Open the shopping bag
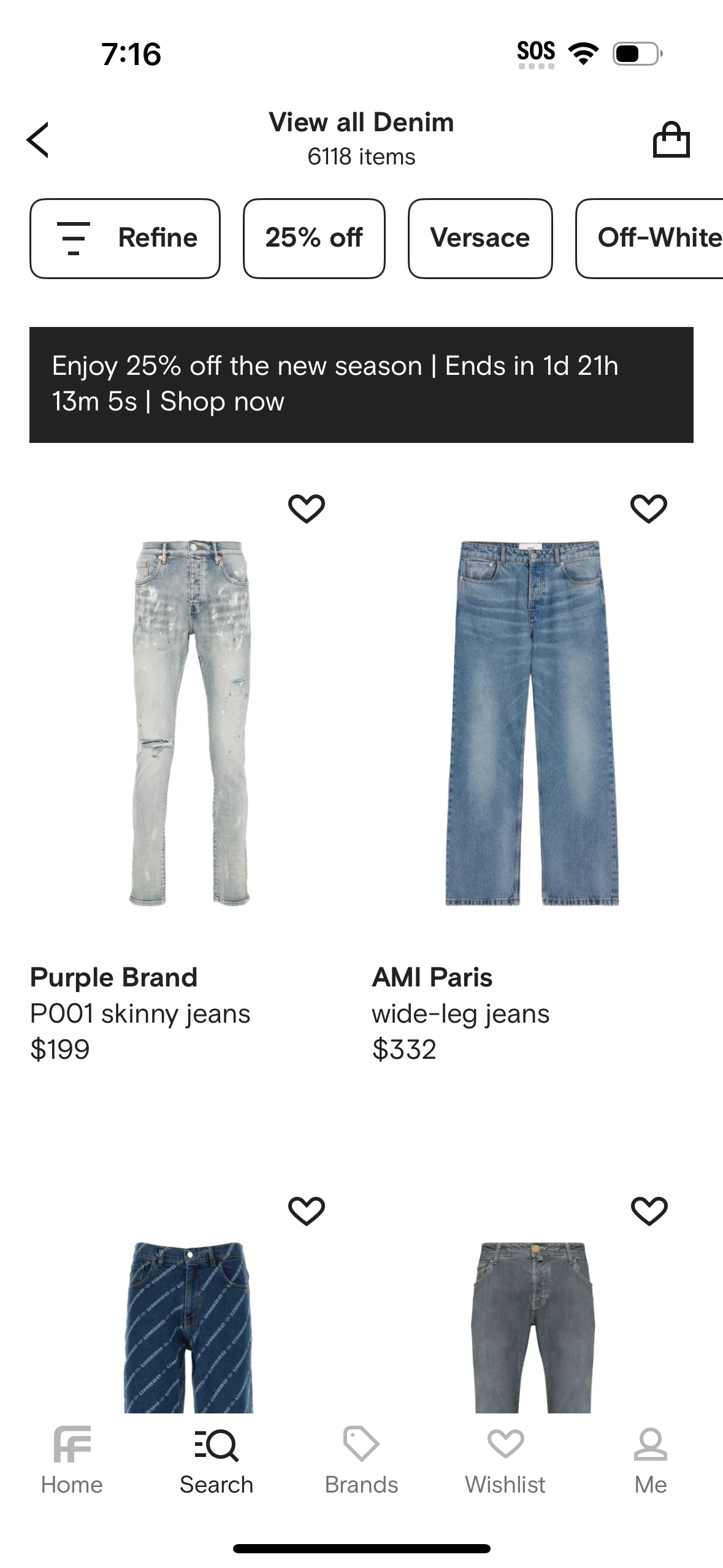Image resolution: width=723 pixels, height=1568 pixels. point(672,139)
